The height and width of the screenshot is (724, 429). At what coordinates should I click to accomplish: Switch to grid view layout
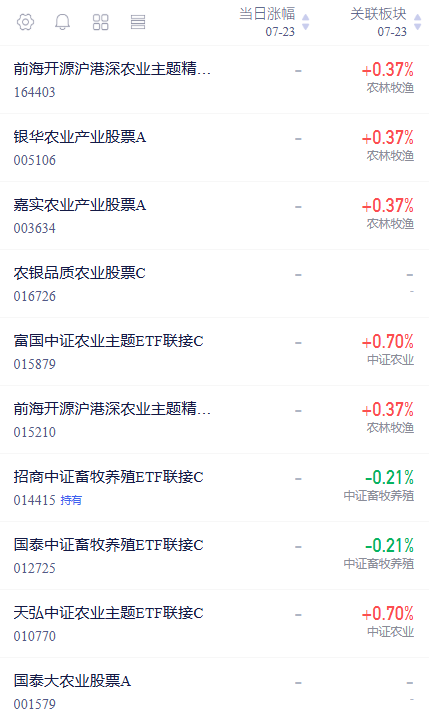click(100, 22)
